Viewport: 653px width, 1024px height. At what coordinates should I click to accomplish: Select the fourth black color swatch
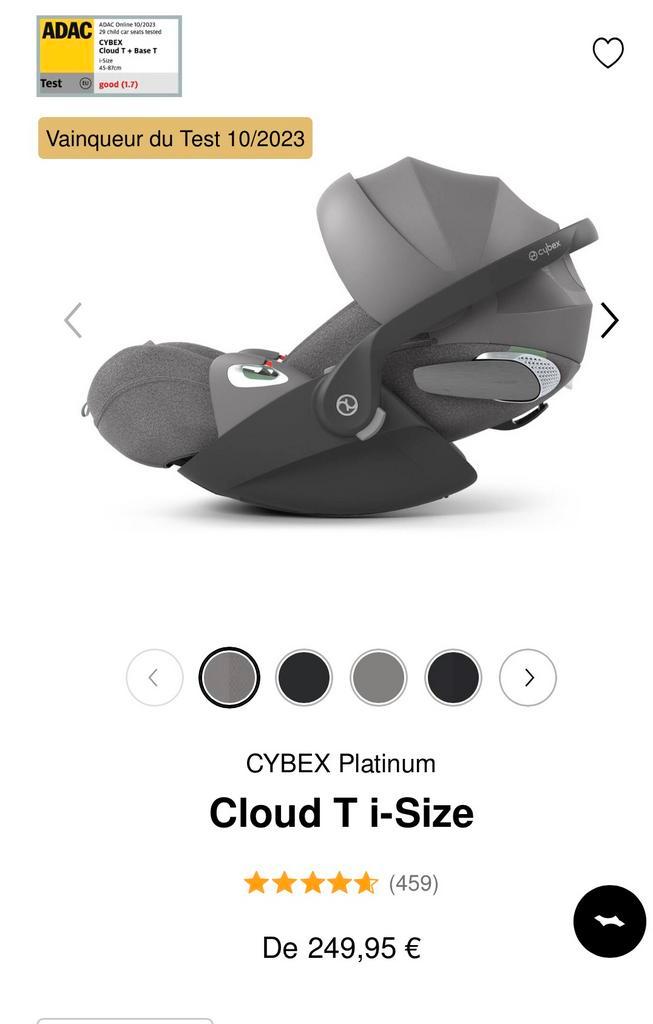coord(453,678)
